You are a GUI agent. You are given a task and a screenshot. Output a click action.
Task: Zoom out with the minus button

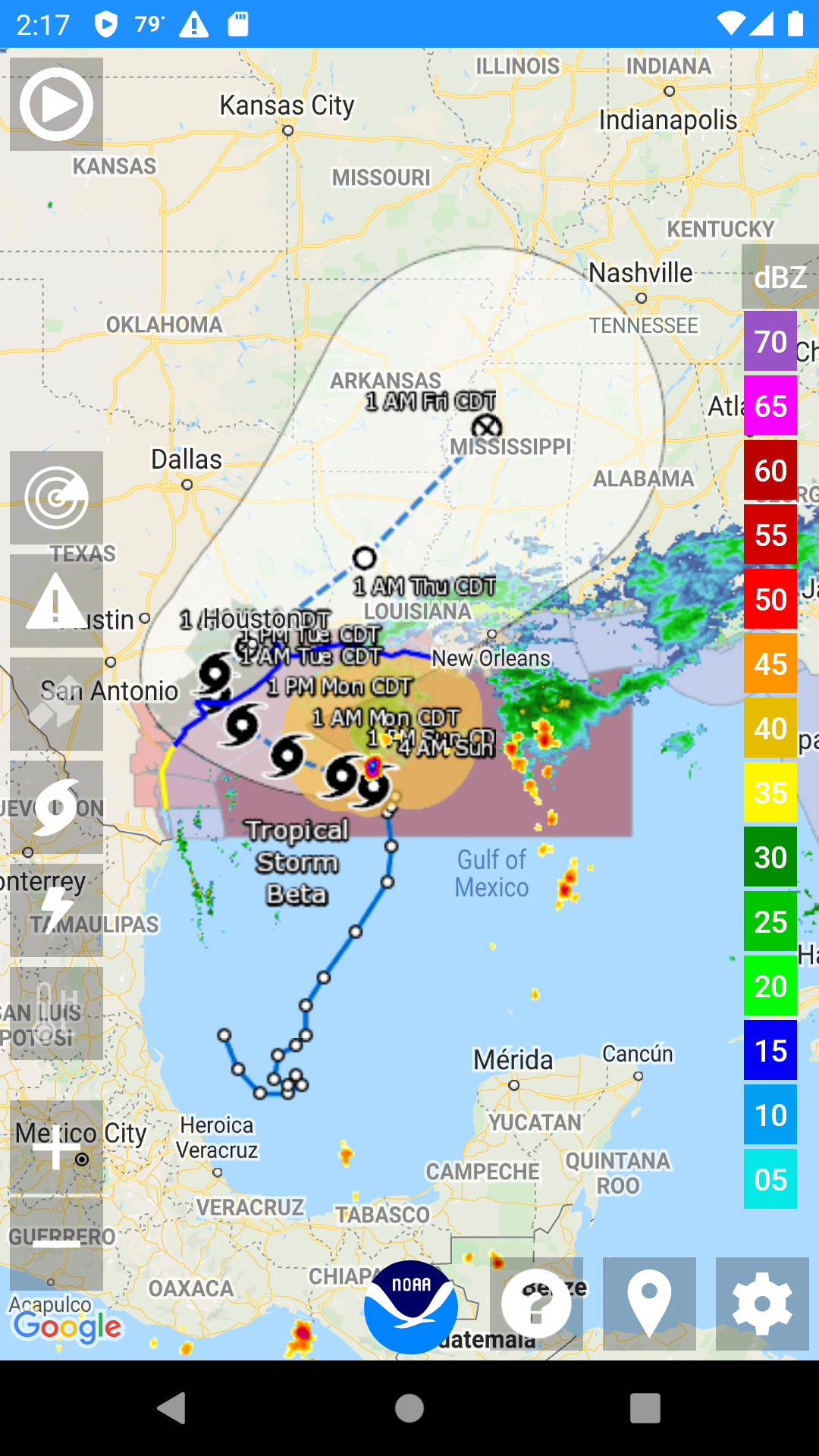[56, 1244]
